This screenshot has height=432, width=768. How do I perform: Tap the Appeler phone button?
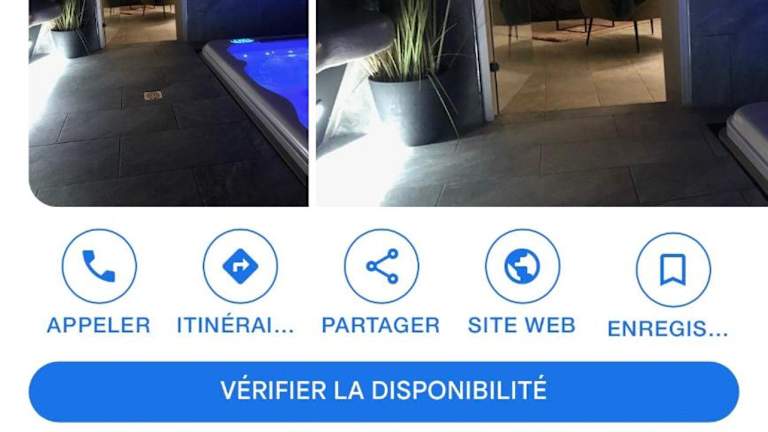[x=98, y=267]
